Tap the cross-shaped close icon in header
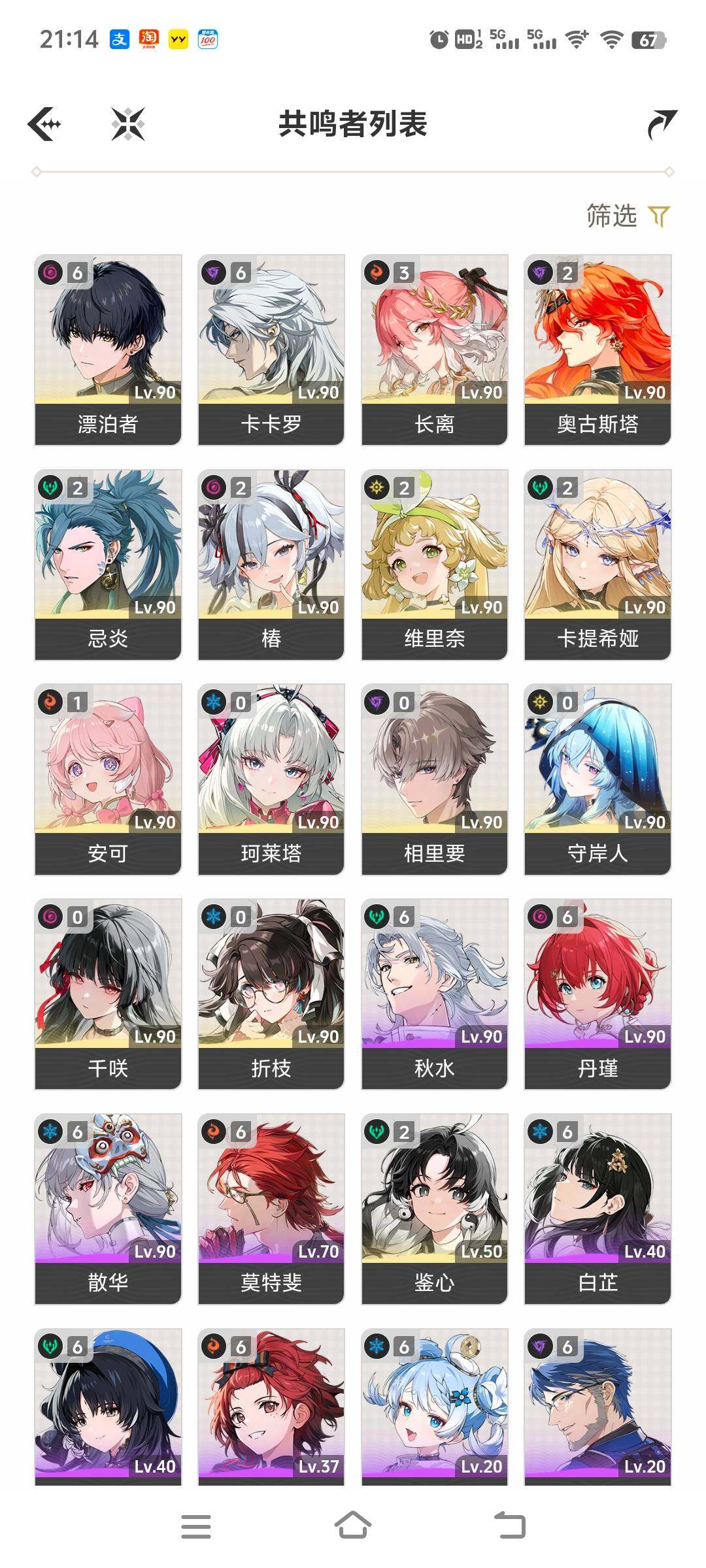 point(127,124)
